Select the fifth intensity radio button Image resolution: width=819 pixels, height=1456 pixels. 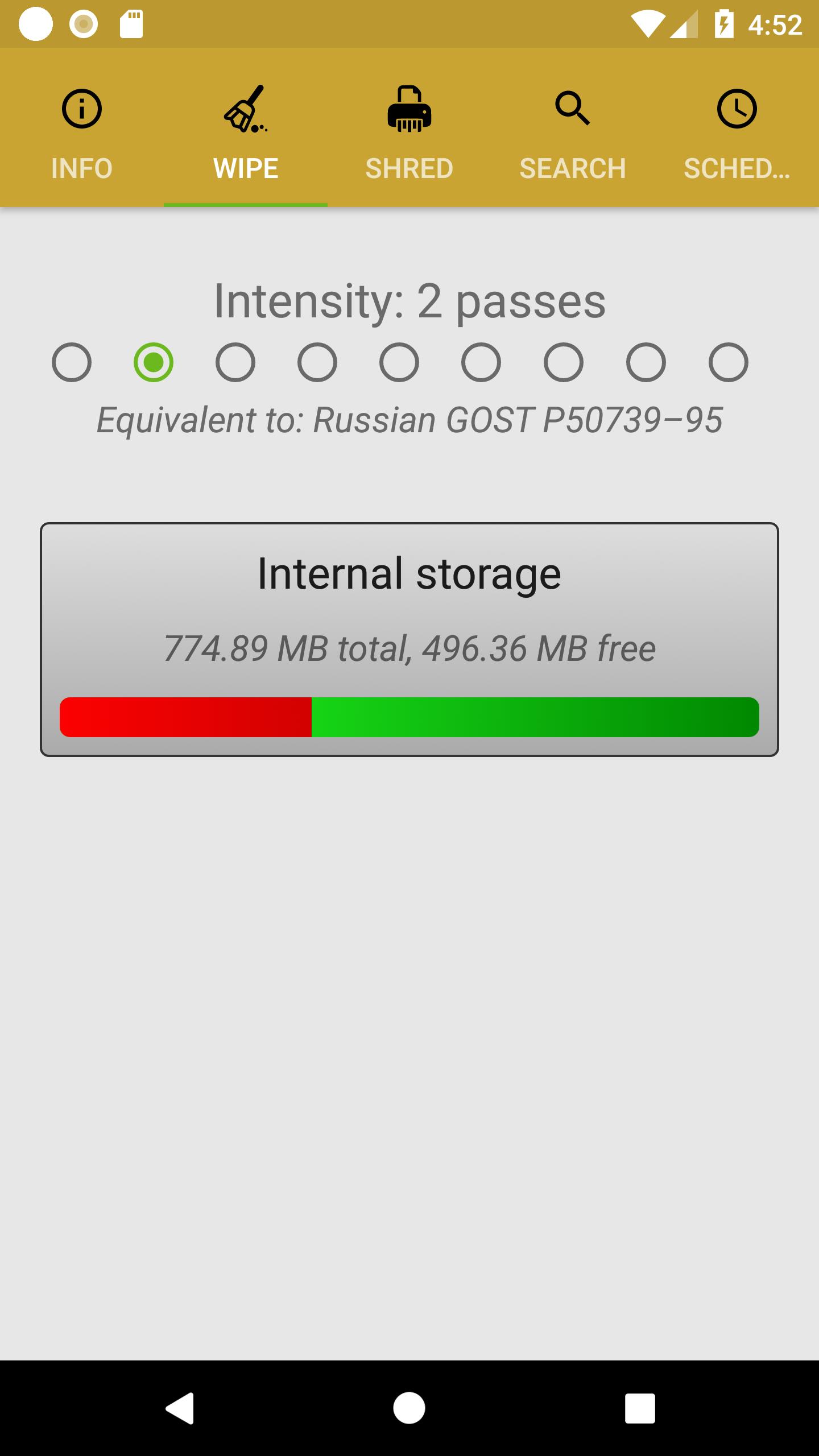pyautogui.click(x=399, y=362)
